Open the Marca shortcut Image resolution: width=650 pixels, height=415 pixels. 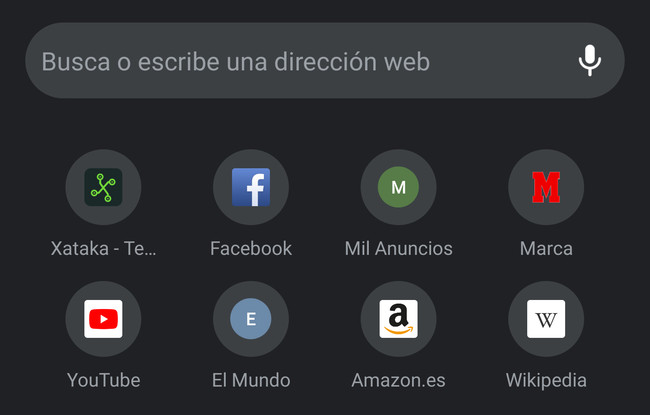[x=546, y=188]
